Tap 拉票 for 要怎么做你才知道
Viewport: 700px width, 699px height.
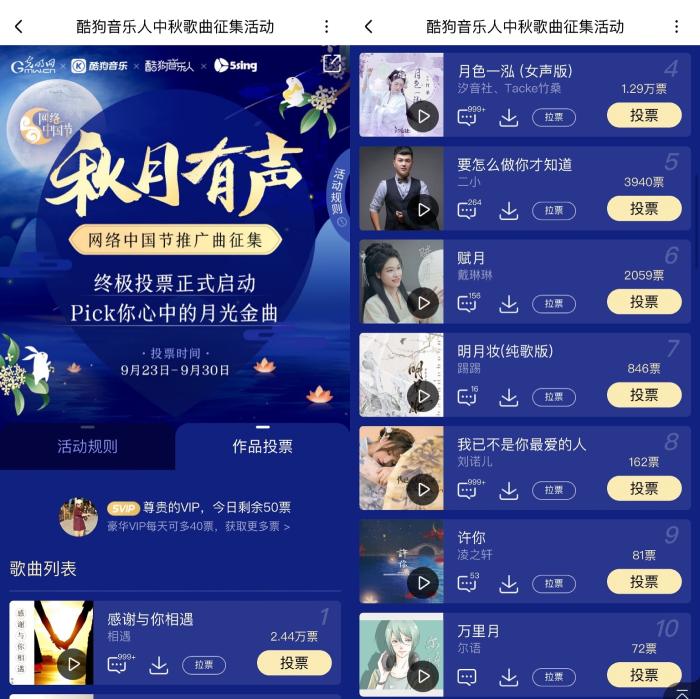[553, 210]
